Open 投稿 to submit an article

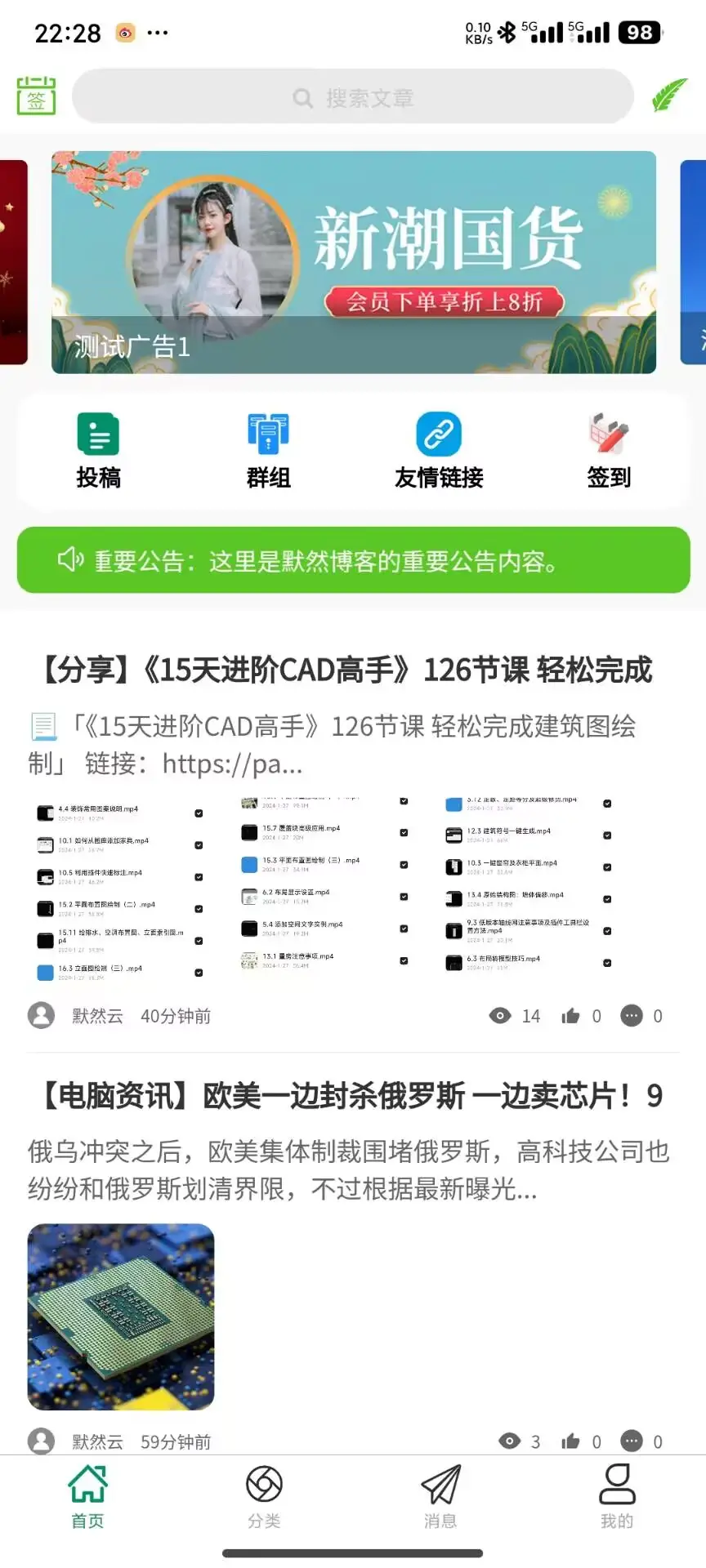coord(98,451)
